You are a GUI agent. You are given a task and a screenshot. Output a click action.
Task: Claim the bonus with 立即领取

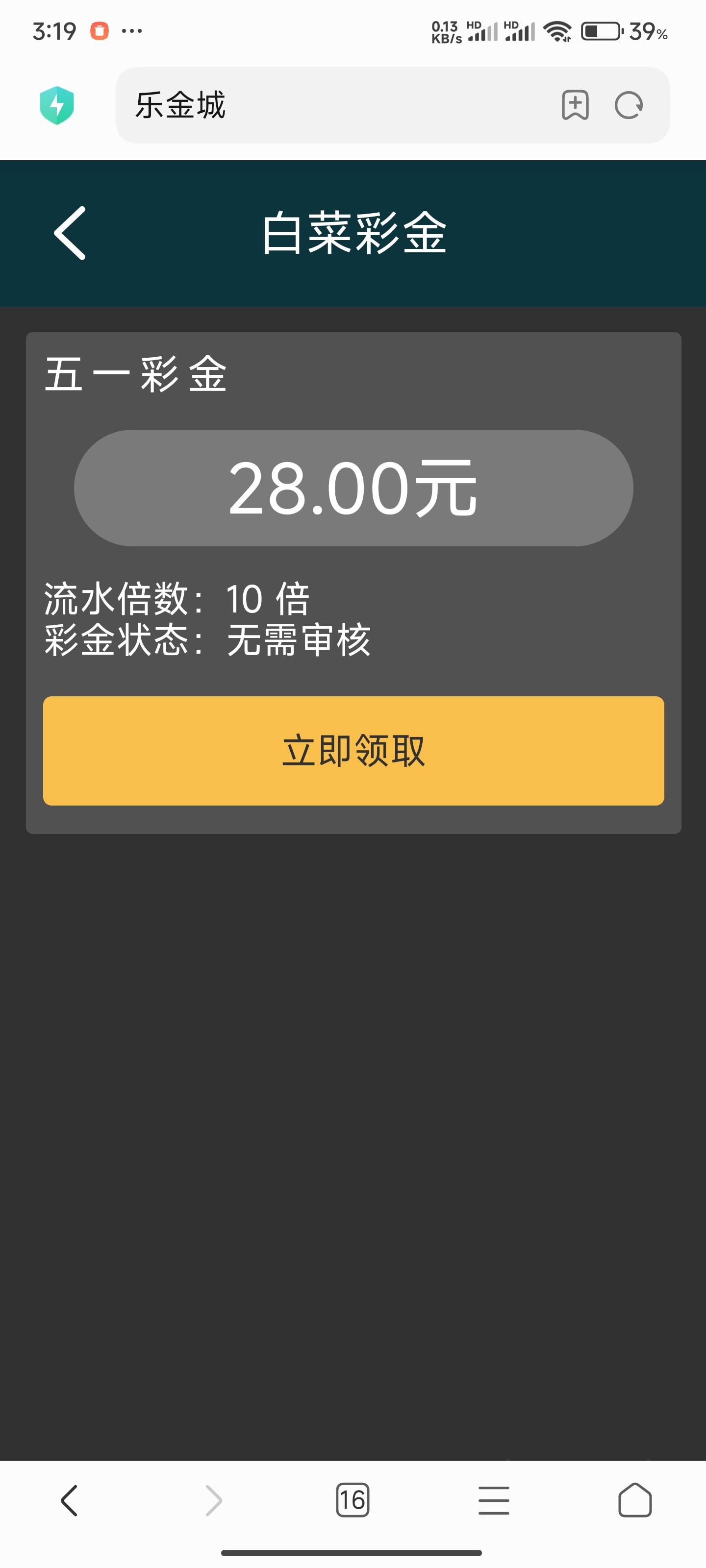coord(353,751)
